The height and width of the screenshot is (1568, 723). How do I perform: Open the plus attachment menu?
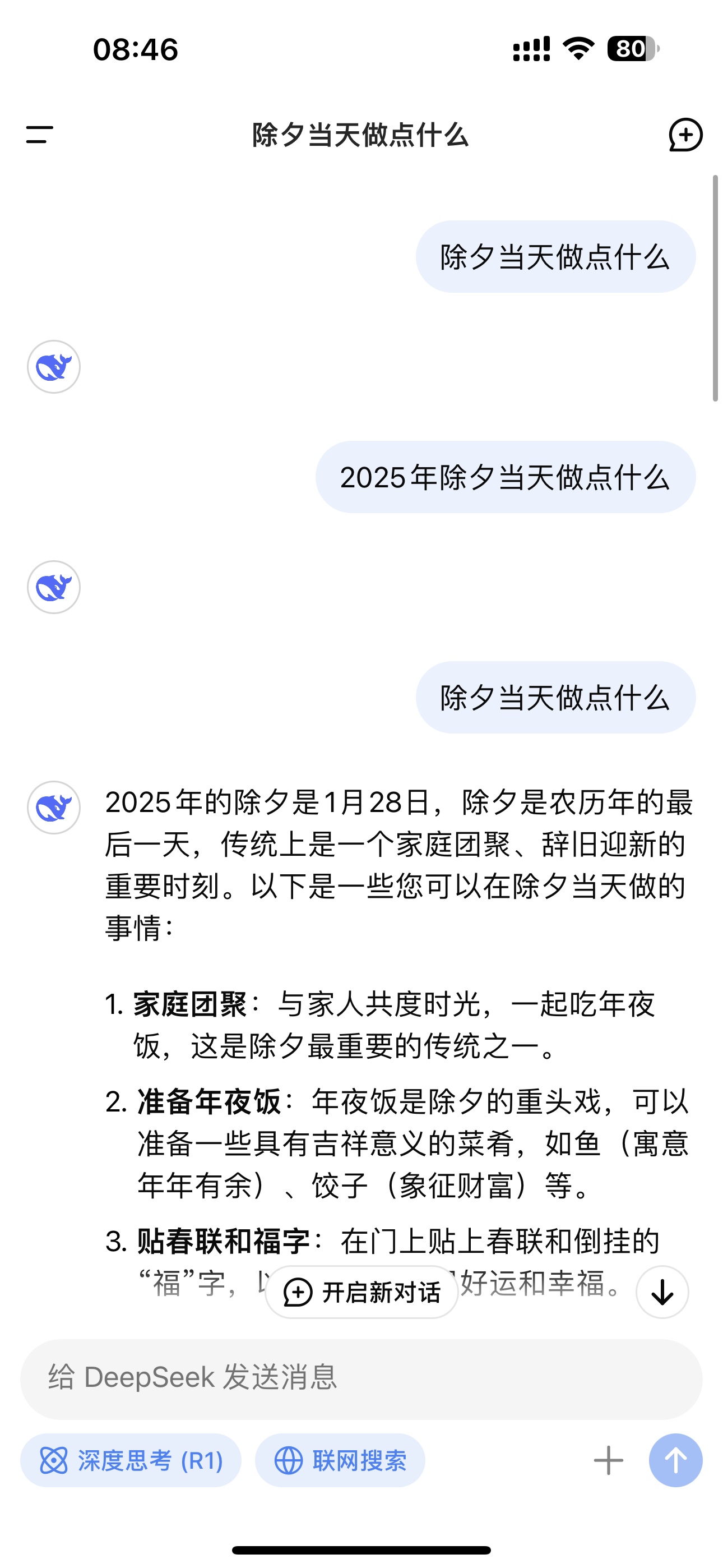(x=609, y=1460)
